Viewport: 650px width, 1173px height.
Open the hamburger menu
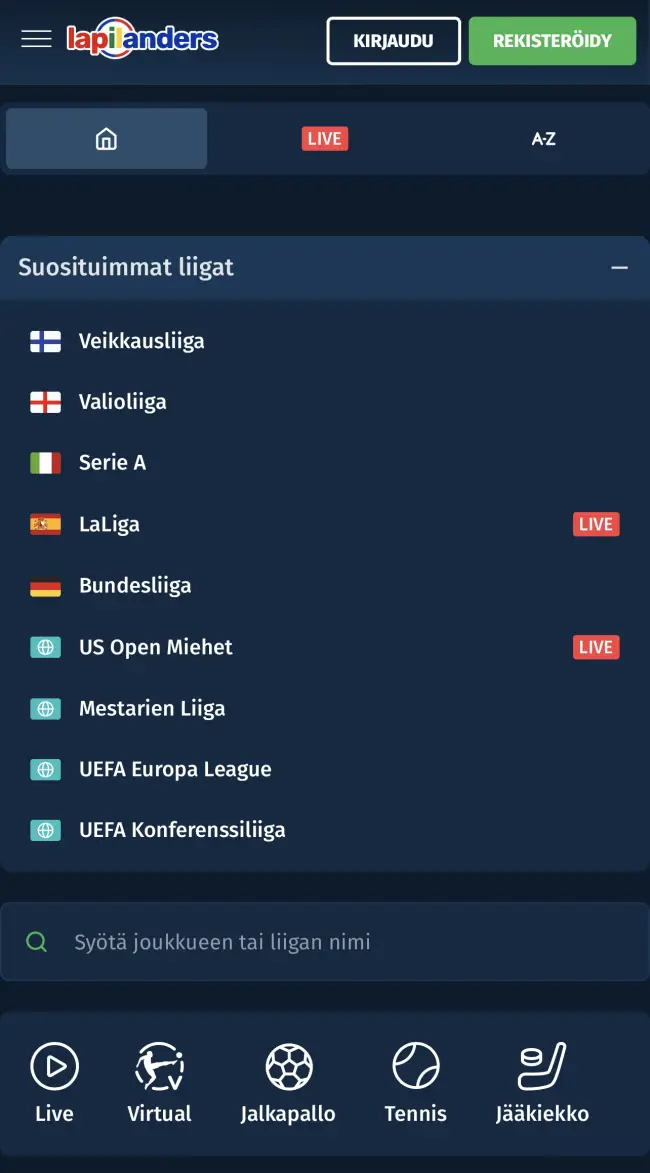[x=36, y=39]
